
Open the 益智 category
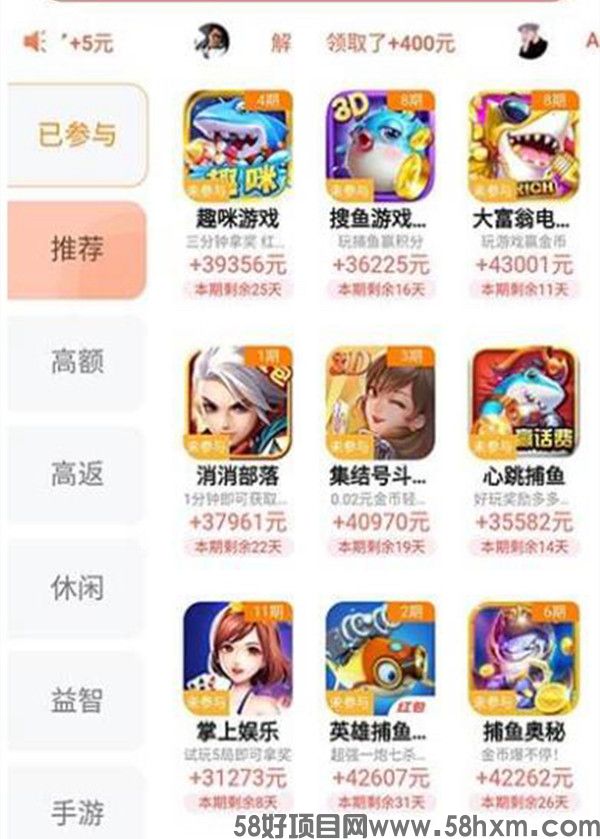click(77, 699)
